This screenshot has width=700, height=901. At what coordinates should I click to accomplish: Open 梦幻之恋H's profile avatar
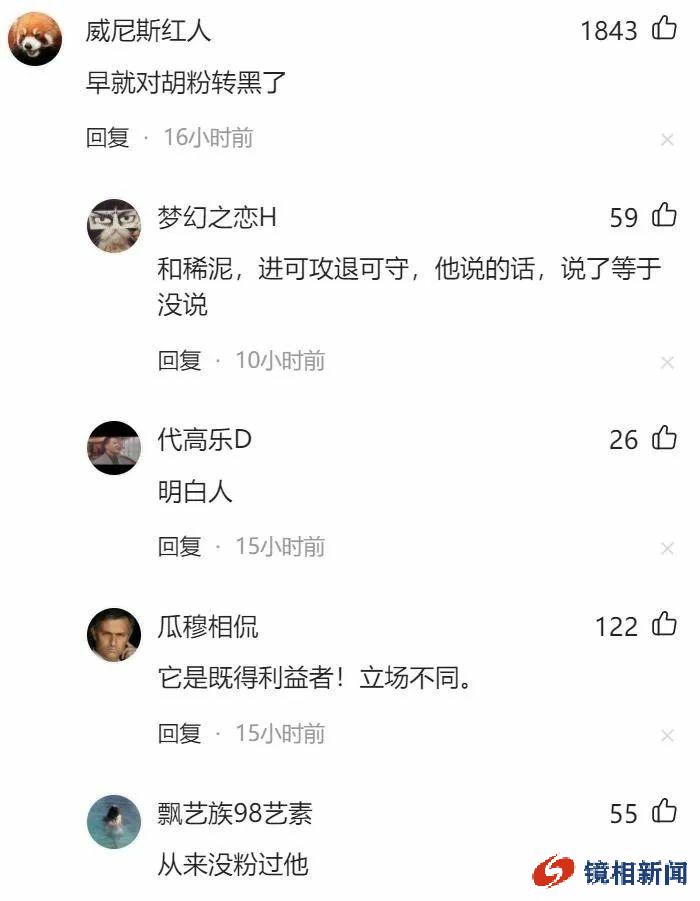113,225
